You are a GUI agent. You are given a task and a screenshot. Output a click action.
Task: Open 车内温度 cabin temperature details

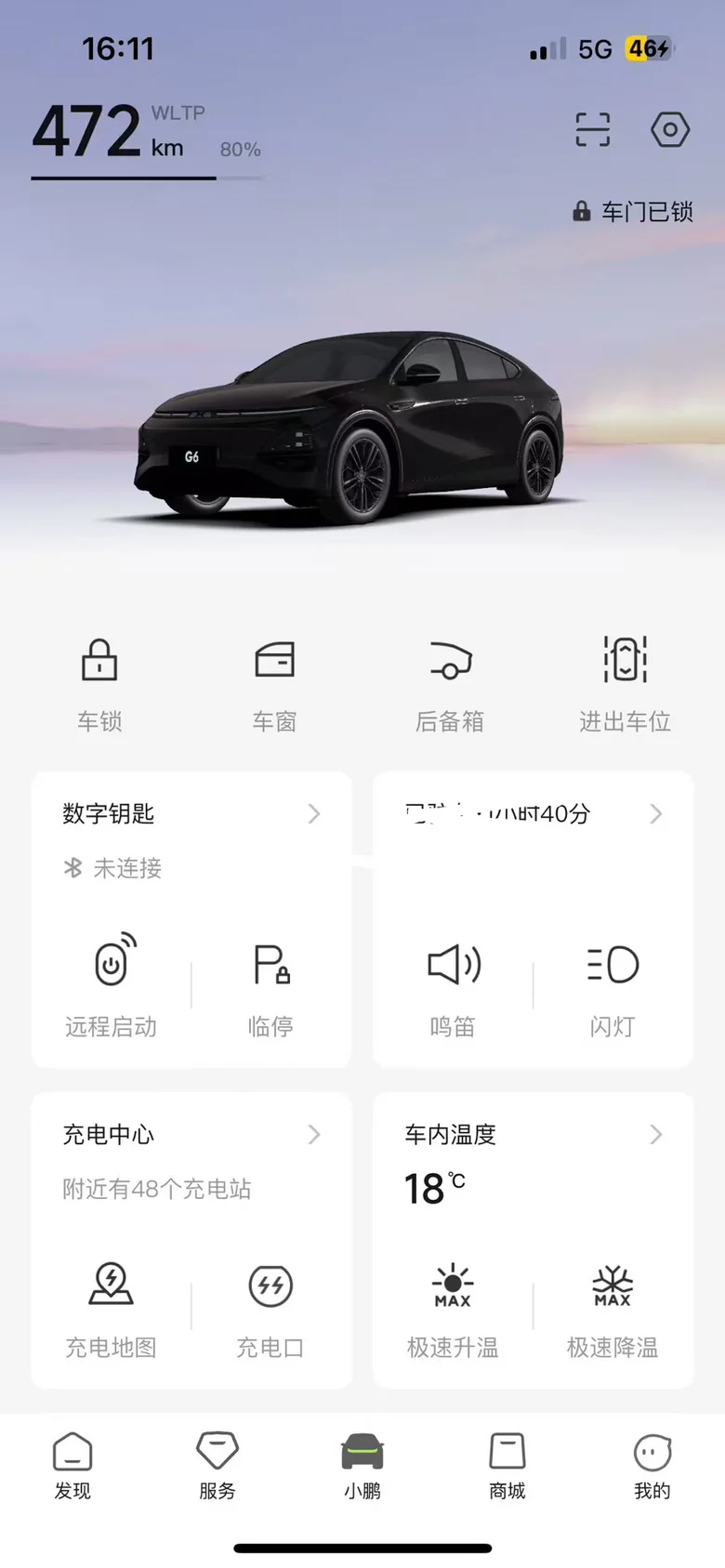(534, 1135)
